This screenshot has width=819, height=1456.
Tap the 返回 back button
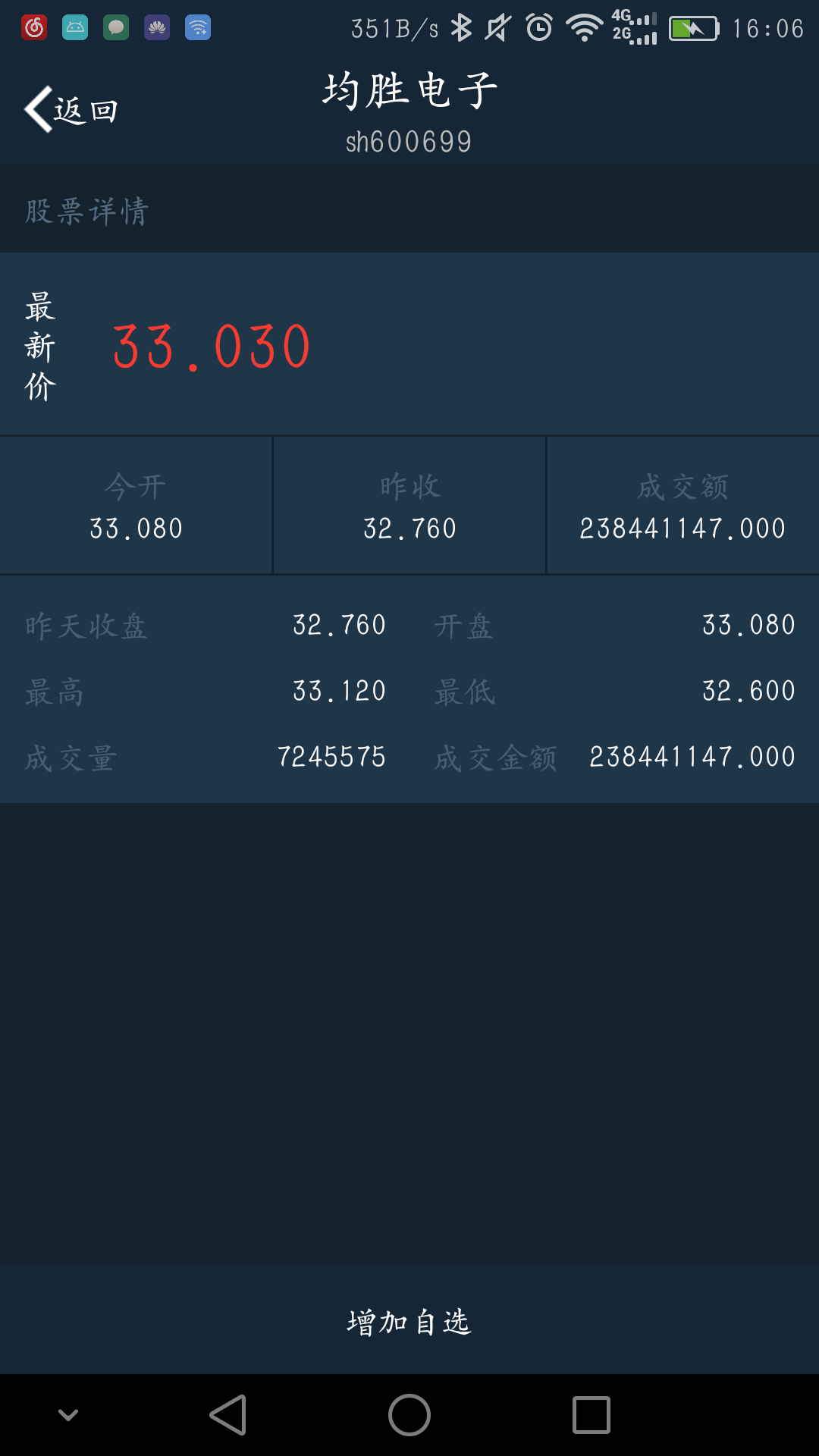[72, 110]
